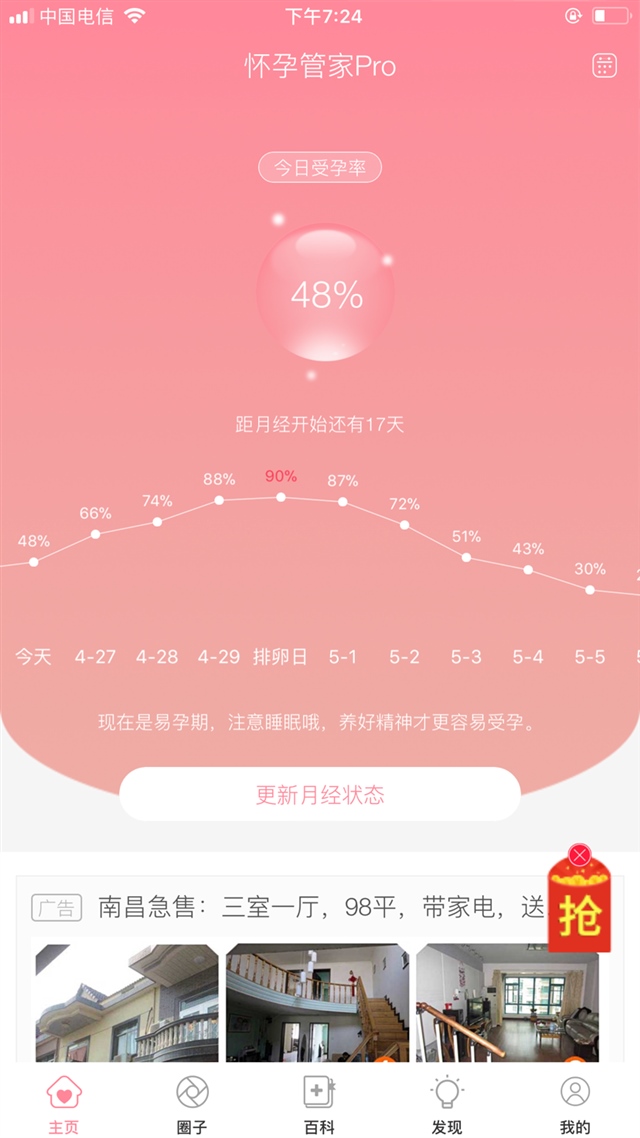Screen dimensions: 640x1138
Task: Open the first house photo in the ad
Action: 127,1002
